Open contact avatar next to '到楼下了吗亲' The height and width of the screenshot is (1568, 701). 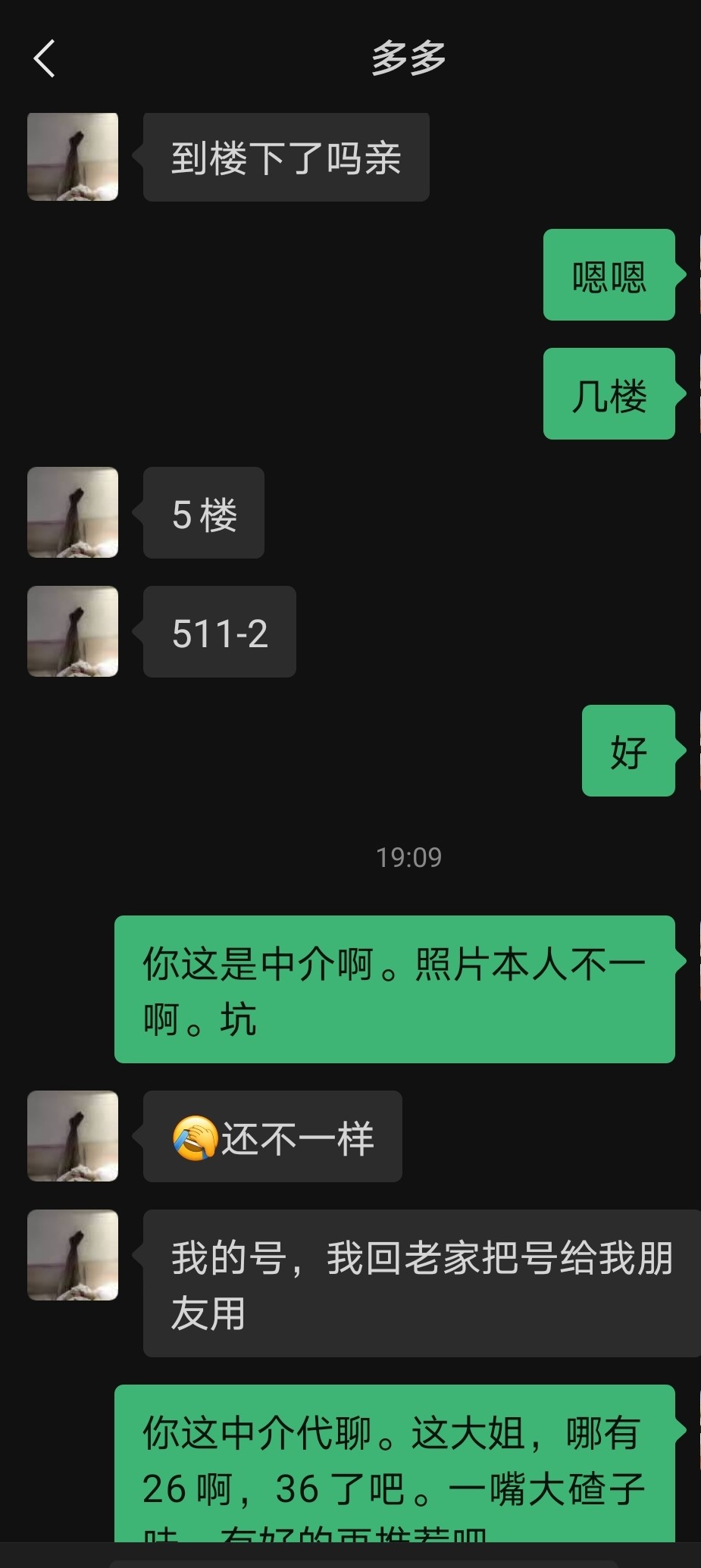pyautogui.click(x=72, y=155)
